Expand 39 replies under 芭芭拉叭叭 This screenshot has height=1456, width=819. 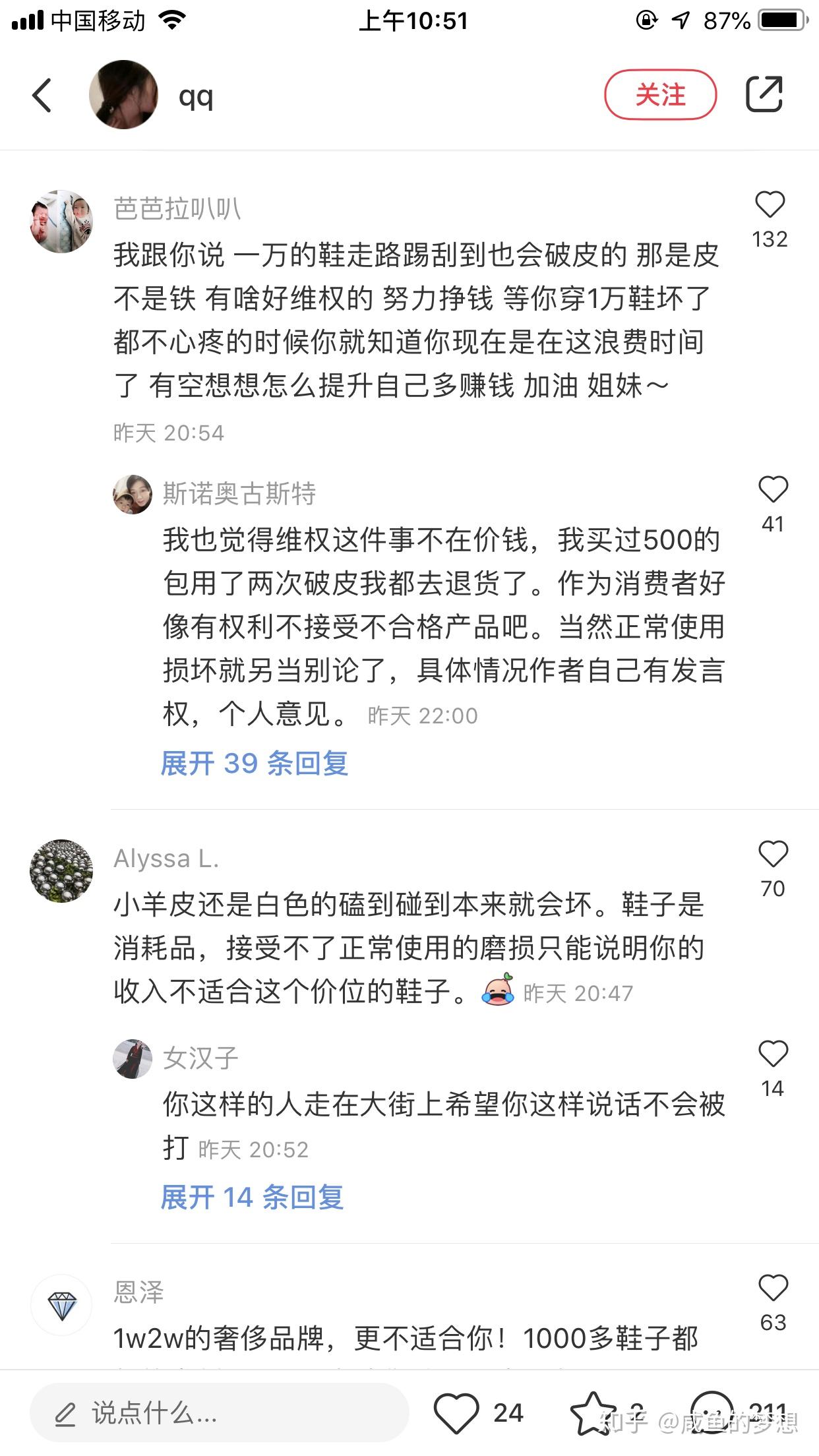254,764
